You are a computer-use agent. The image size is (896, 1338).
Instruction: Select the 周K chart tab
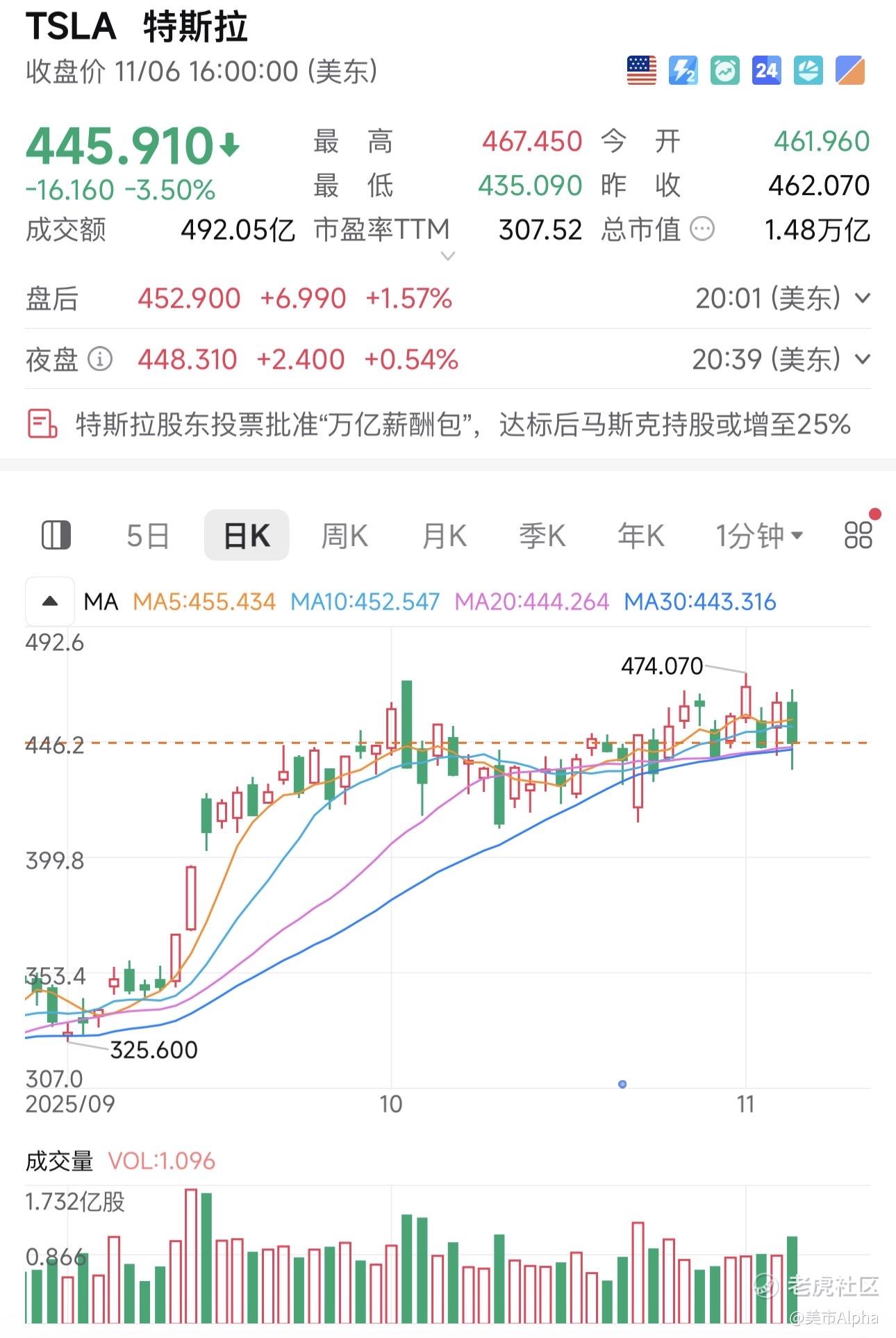coord(345,536)
